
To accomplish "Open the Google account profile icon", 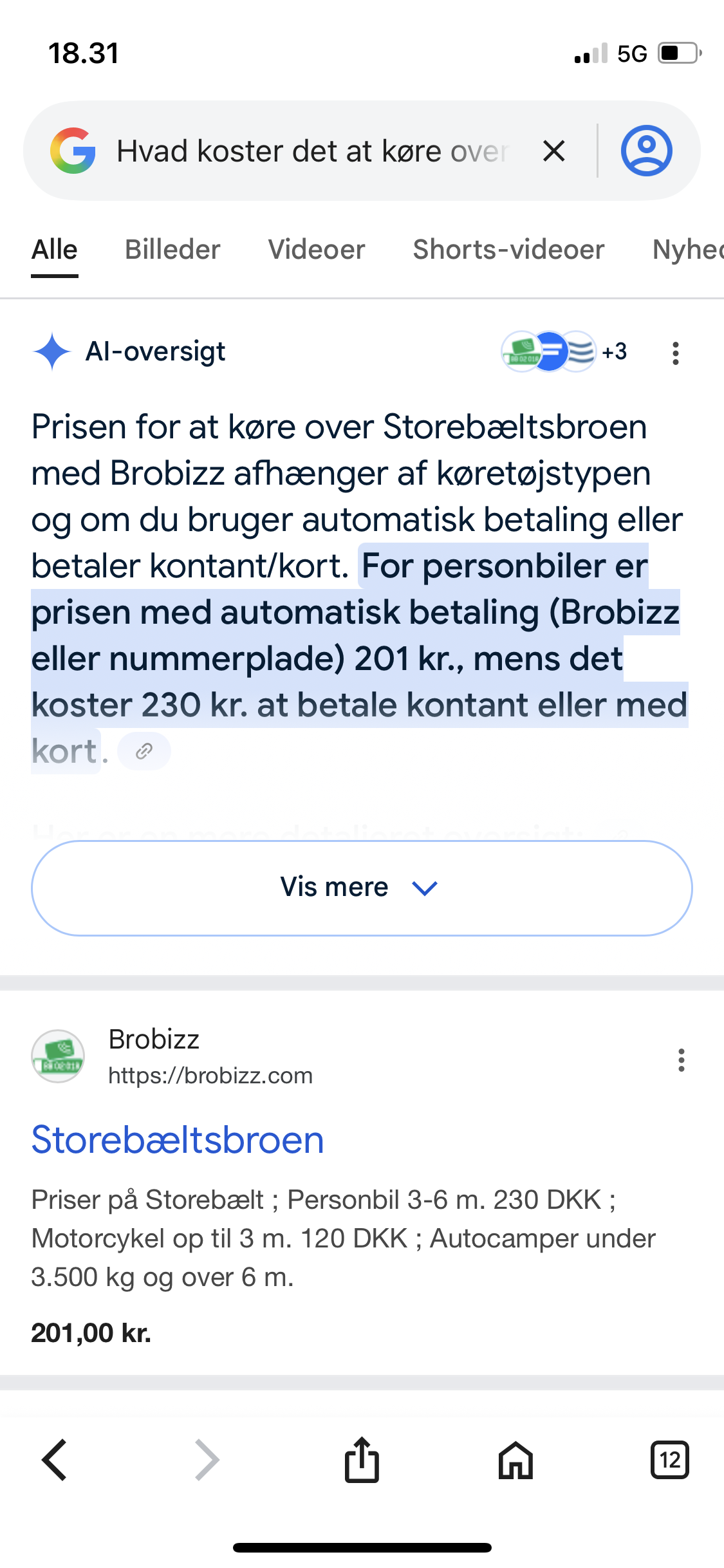I will [646, 151].
